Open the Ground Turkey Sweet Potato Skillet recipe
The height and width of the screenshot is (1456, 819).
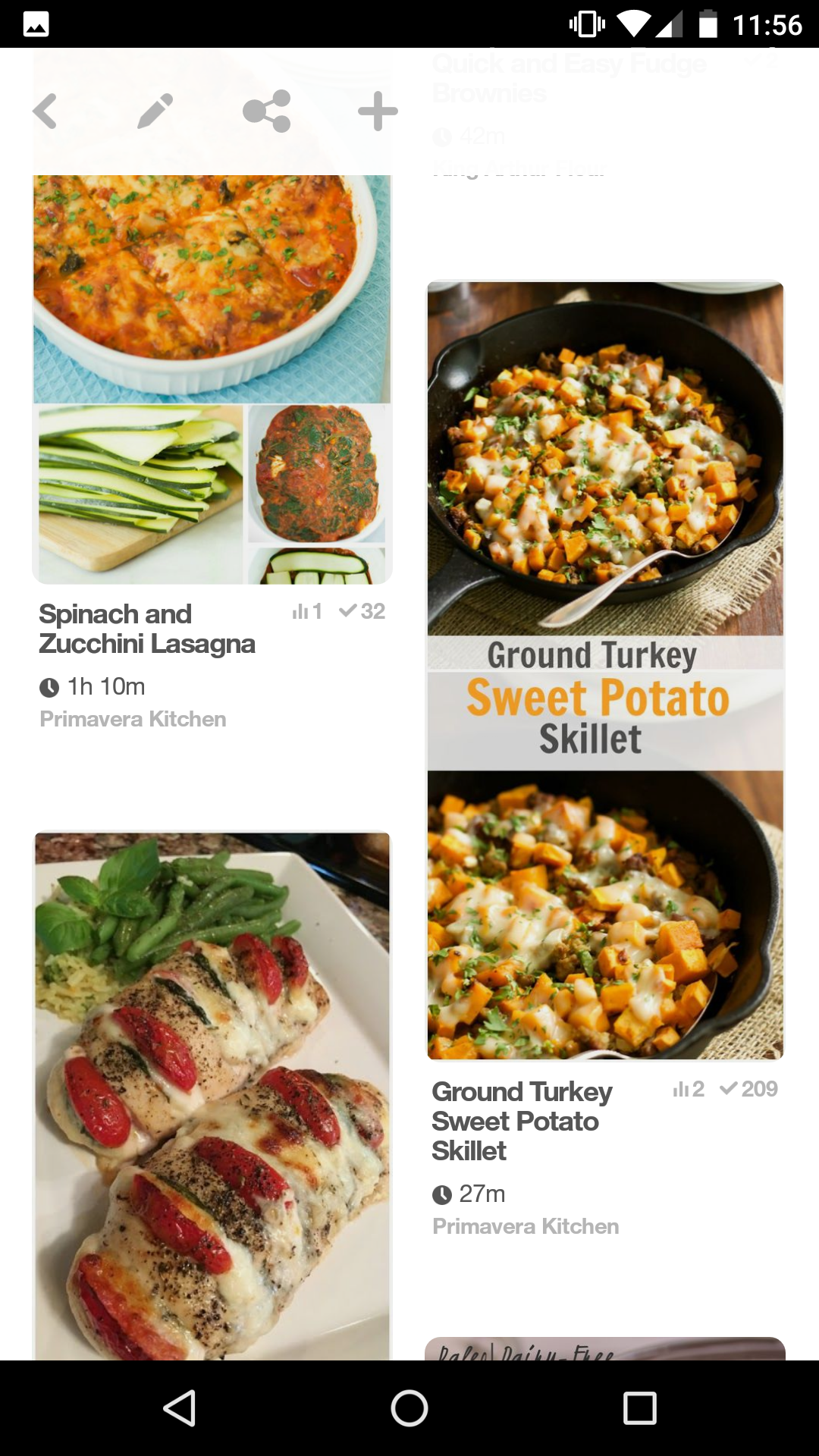(605, 670)
